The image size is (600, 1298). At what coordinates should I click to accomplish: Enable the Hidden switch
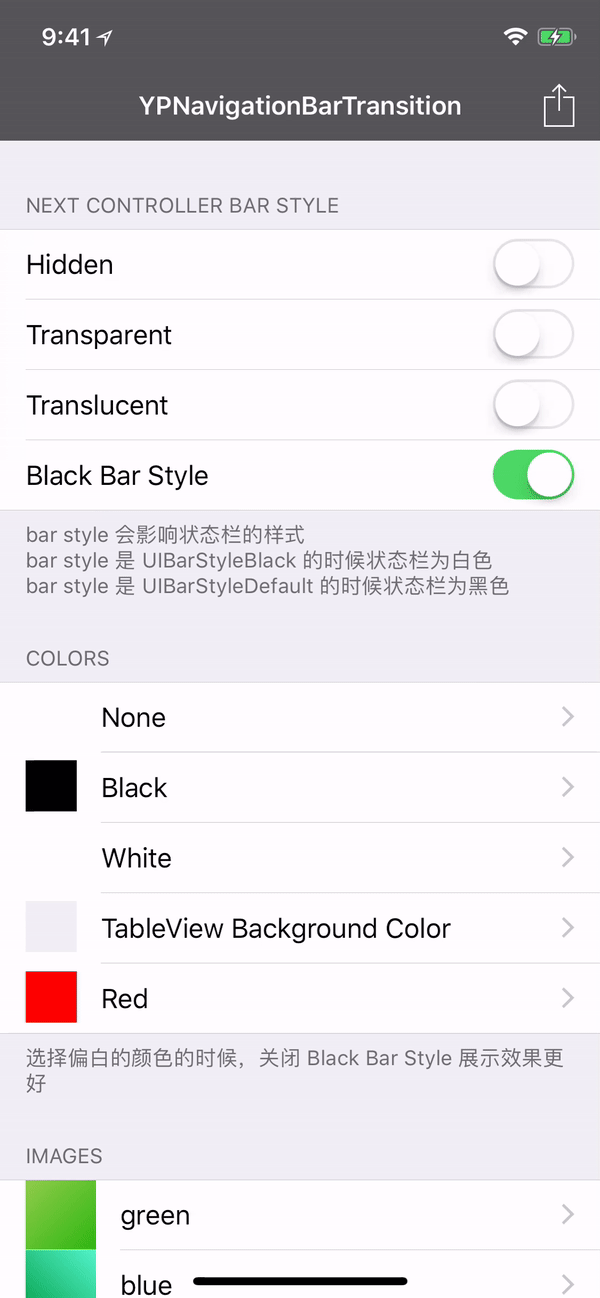coord(533,265)
